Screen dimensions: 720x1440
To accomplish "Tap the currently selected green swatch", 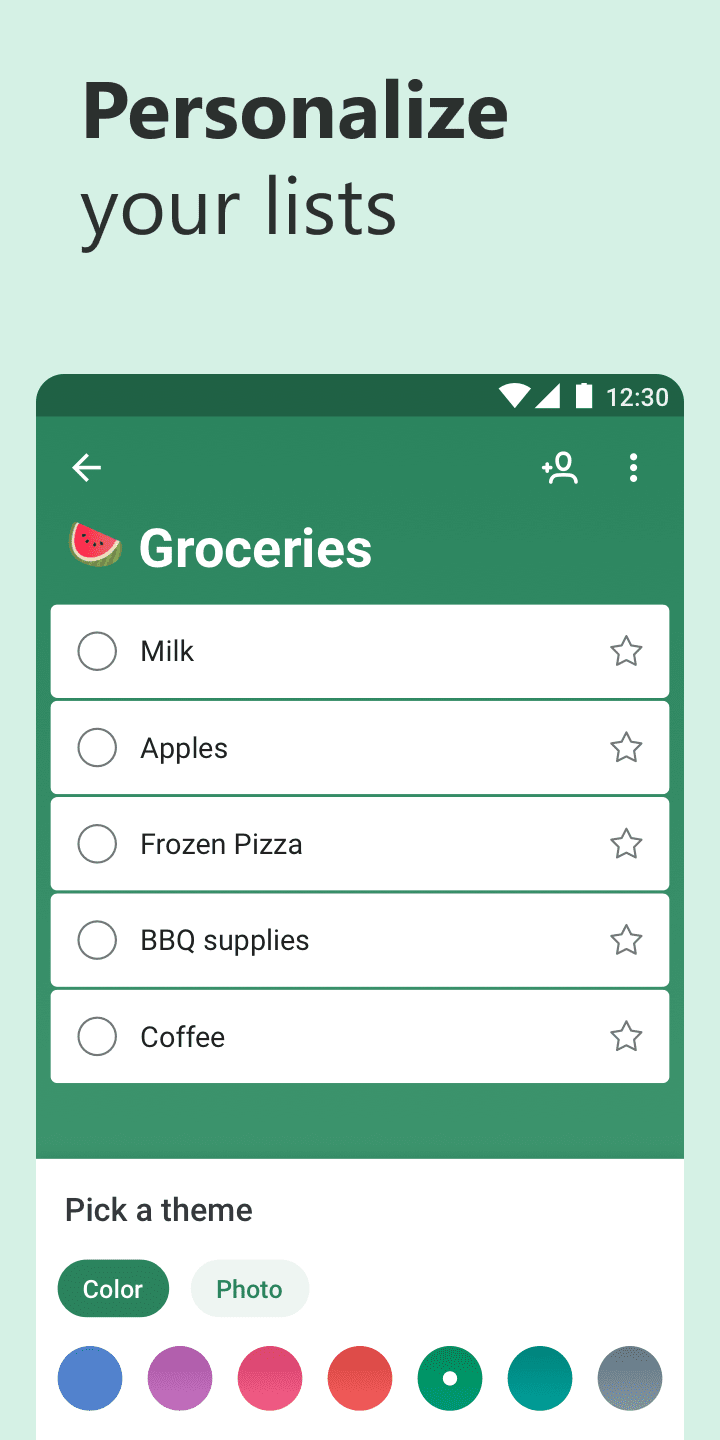I will (450, 1378).
